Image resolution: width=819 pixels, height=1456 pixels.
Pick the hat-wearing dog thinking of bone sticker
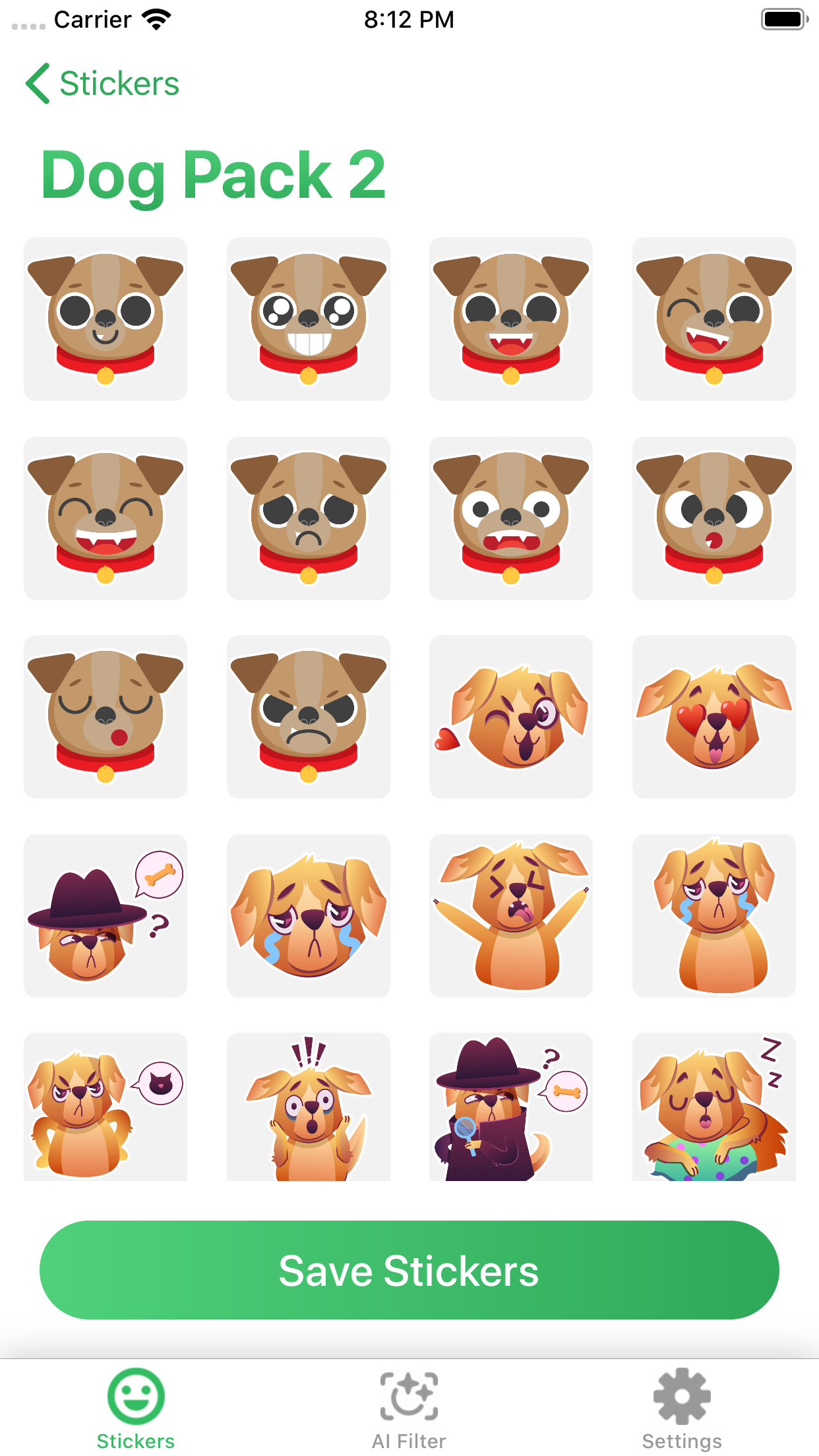tap(106, 915)
